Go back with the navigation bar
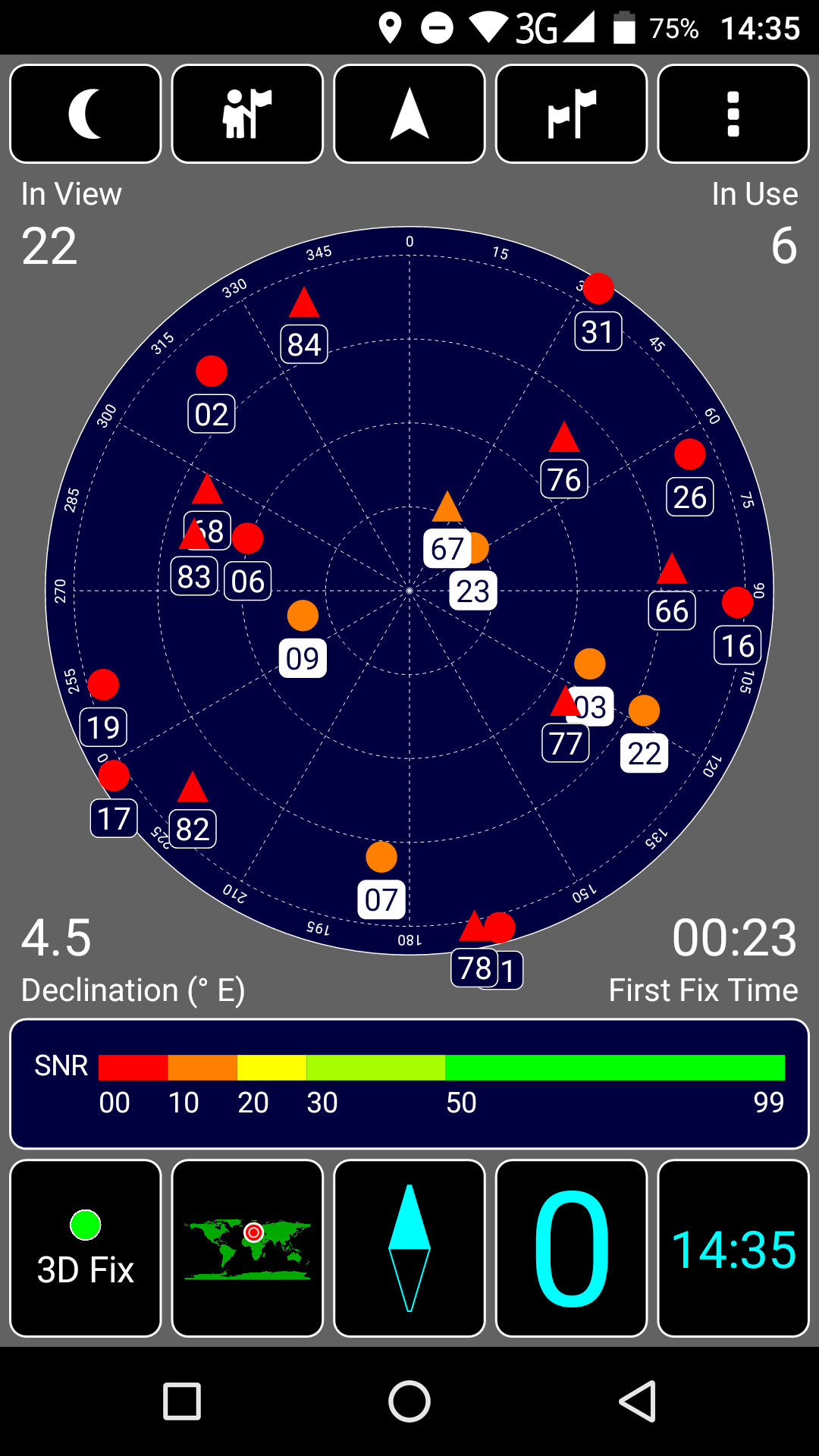The image size is (819, 1456). 637,1401
